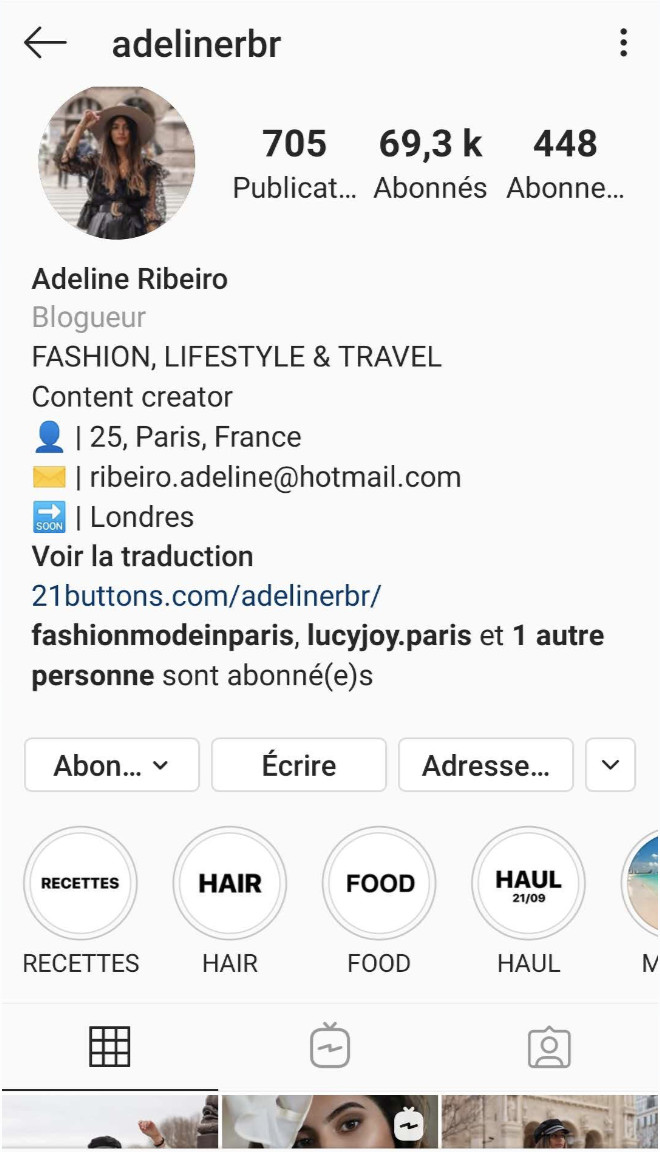
Task: Switch to the IGTV videos tab
Action: (x=330, y=1047)
